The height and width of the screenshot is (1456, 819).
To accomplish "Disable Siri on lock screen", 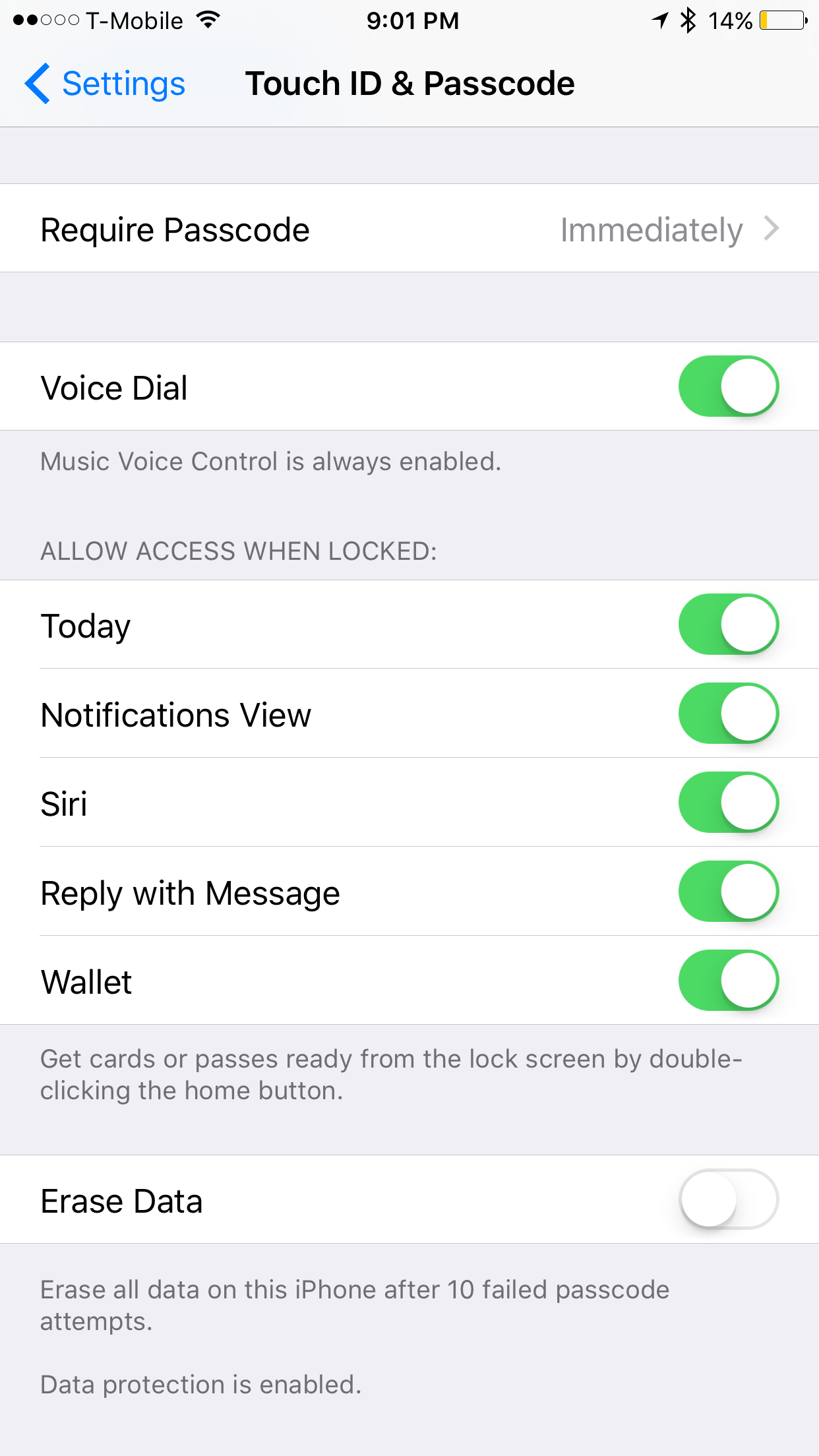I will coord(728,803).
